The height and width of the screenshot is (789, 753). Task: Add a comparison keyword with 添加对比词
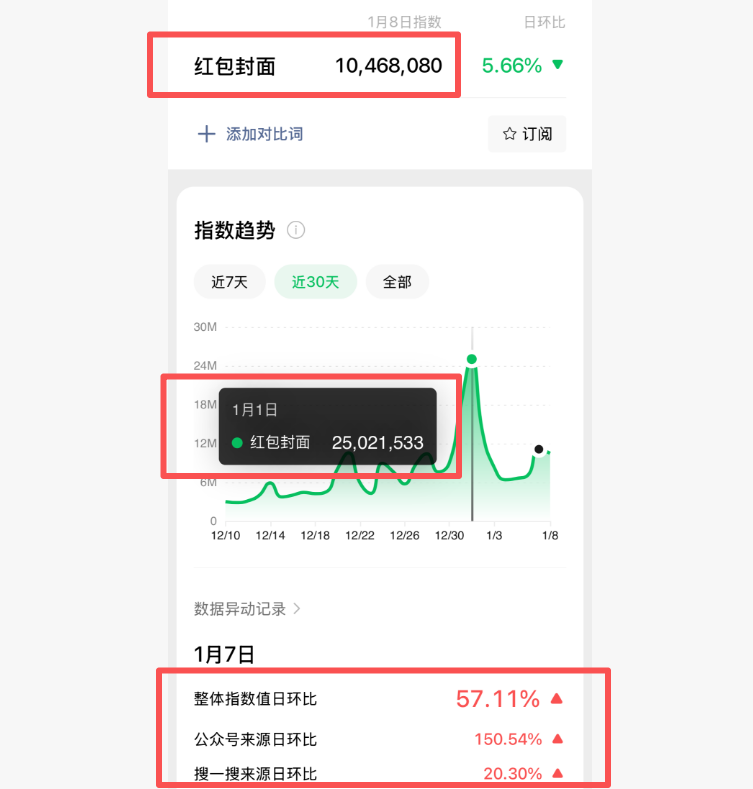250,134
